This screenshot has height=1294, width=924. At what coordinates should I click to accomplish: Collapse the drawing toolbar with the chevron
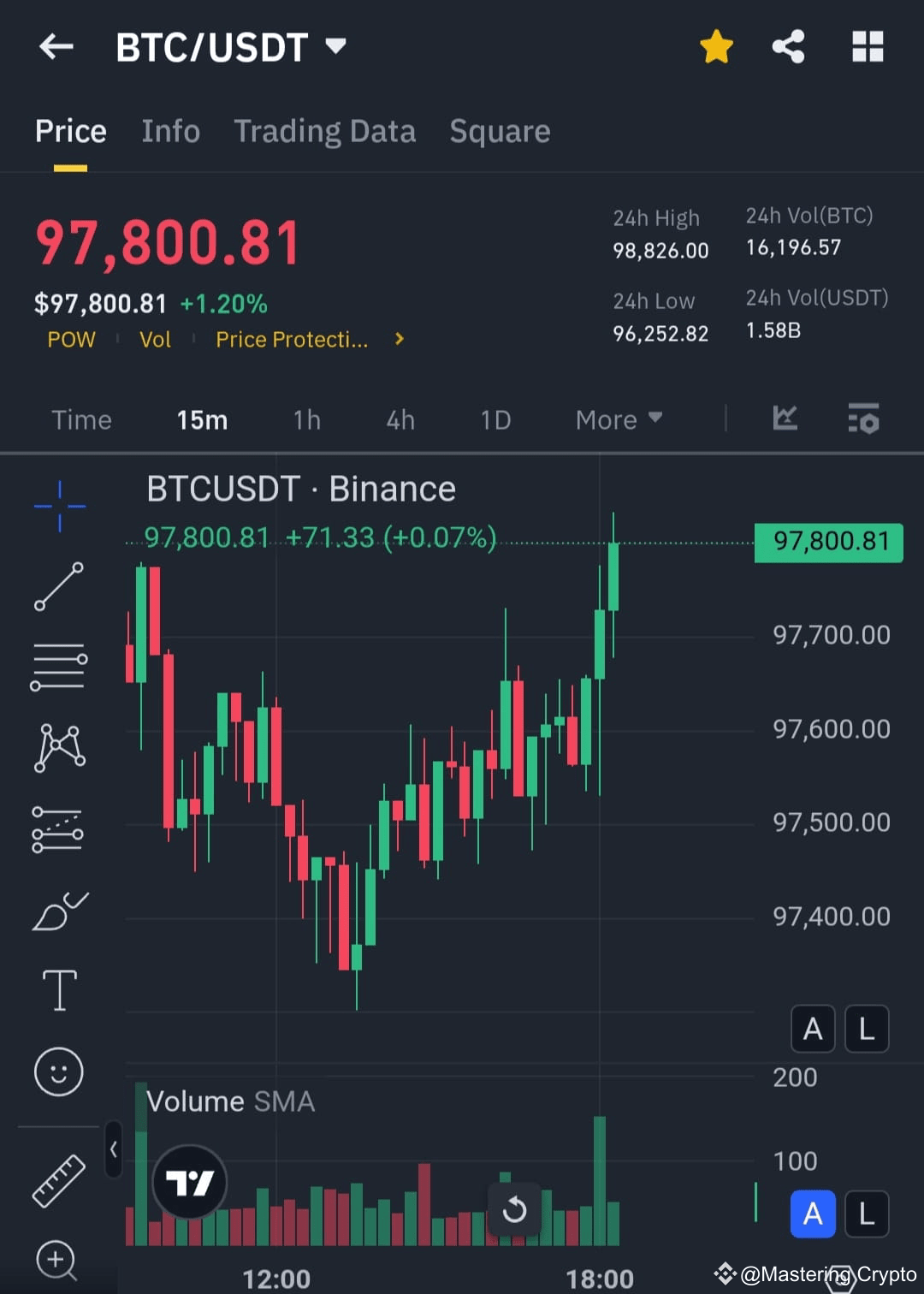[114, 1151]
